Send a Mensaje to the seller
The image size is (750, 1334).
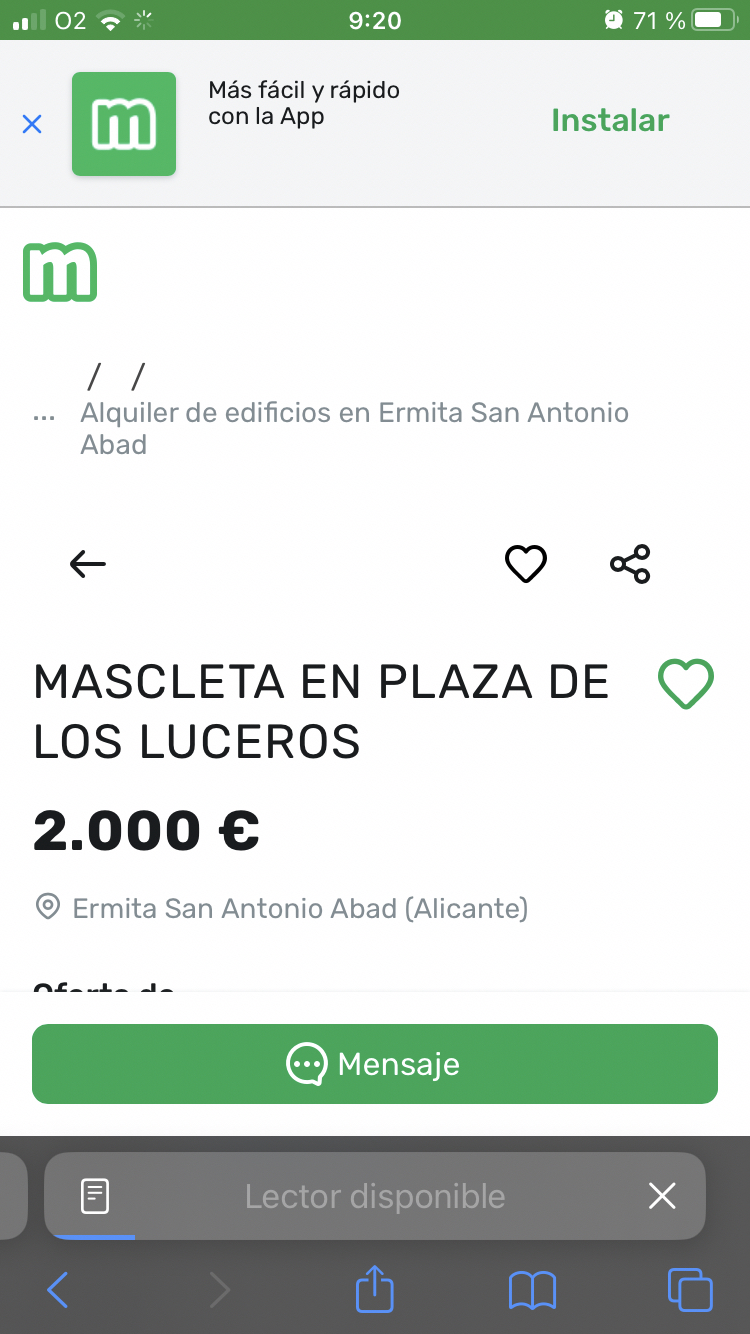tap(375, 1064)
